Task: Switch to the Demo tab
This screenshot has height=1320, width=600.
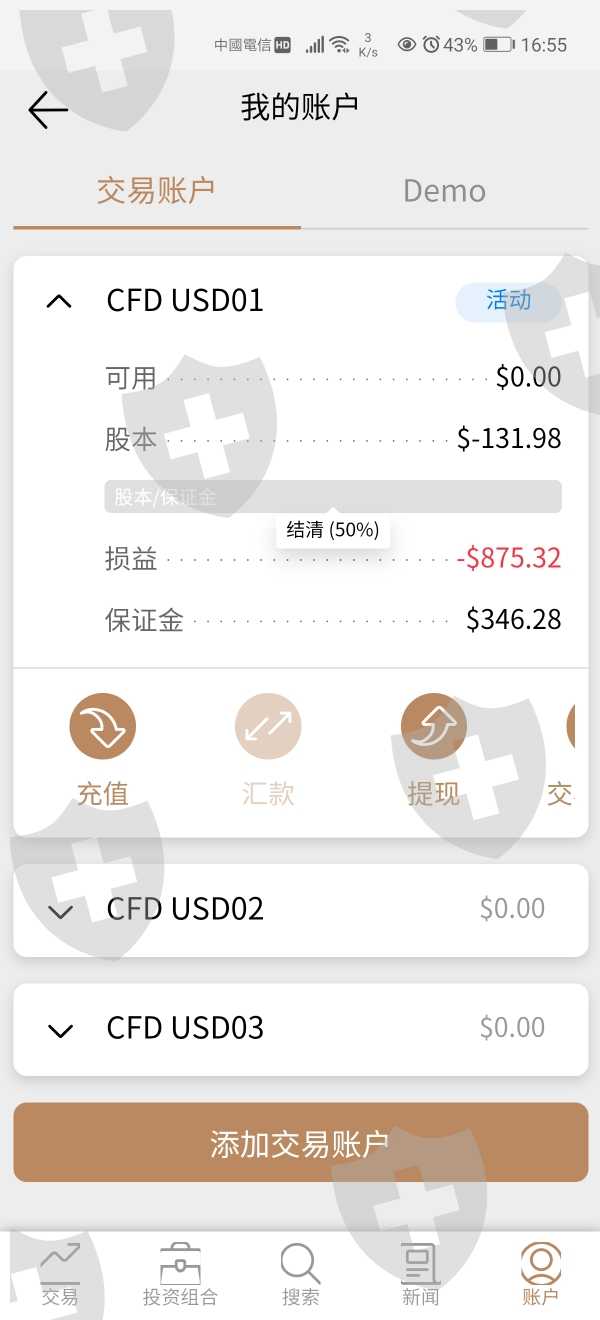Action: (444, 191)
